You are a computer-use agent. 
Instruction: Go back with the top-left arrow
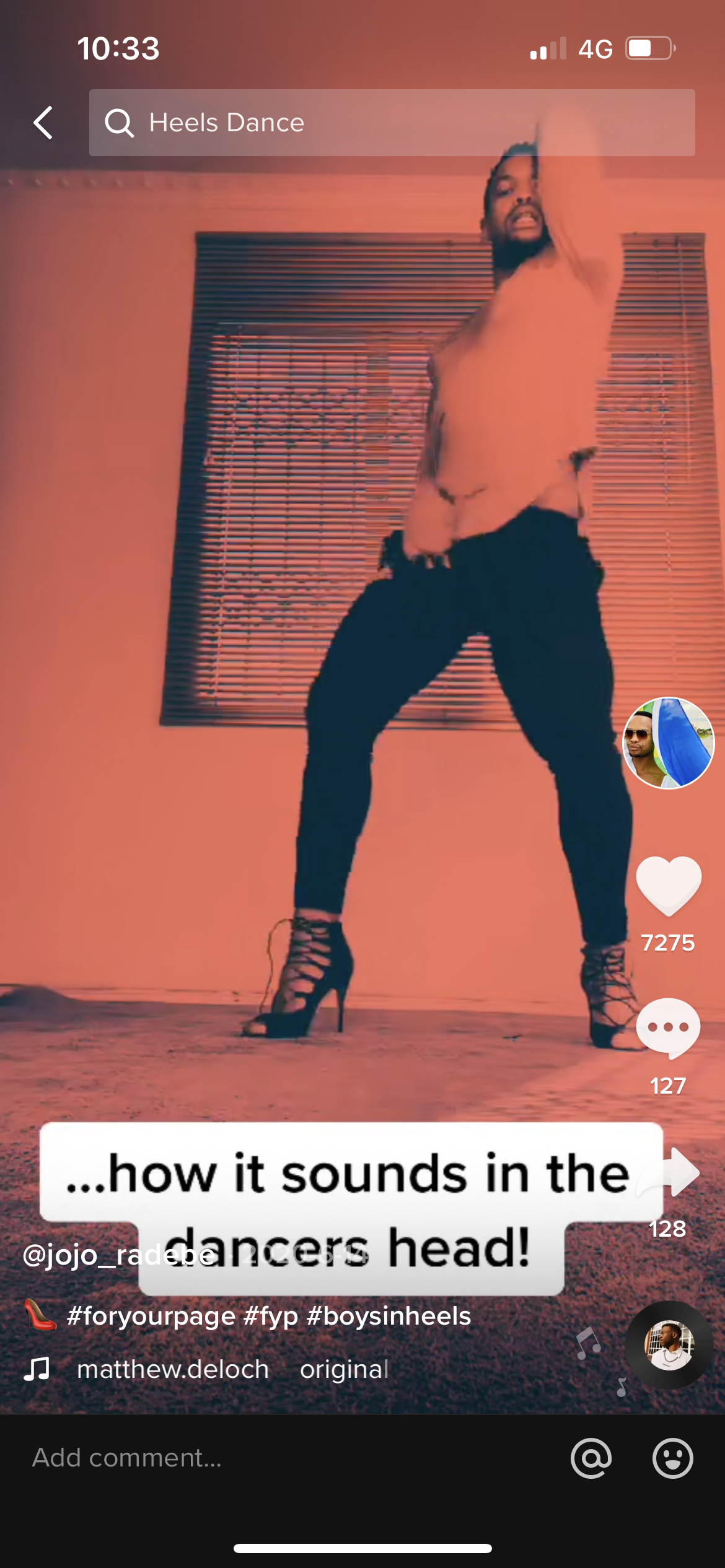[x=43, y=123]
